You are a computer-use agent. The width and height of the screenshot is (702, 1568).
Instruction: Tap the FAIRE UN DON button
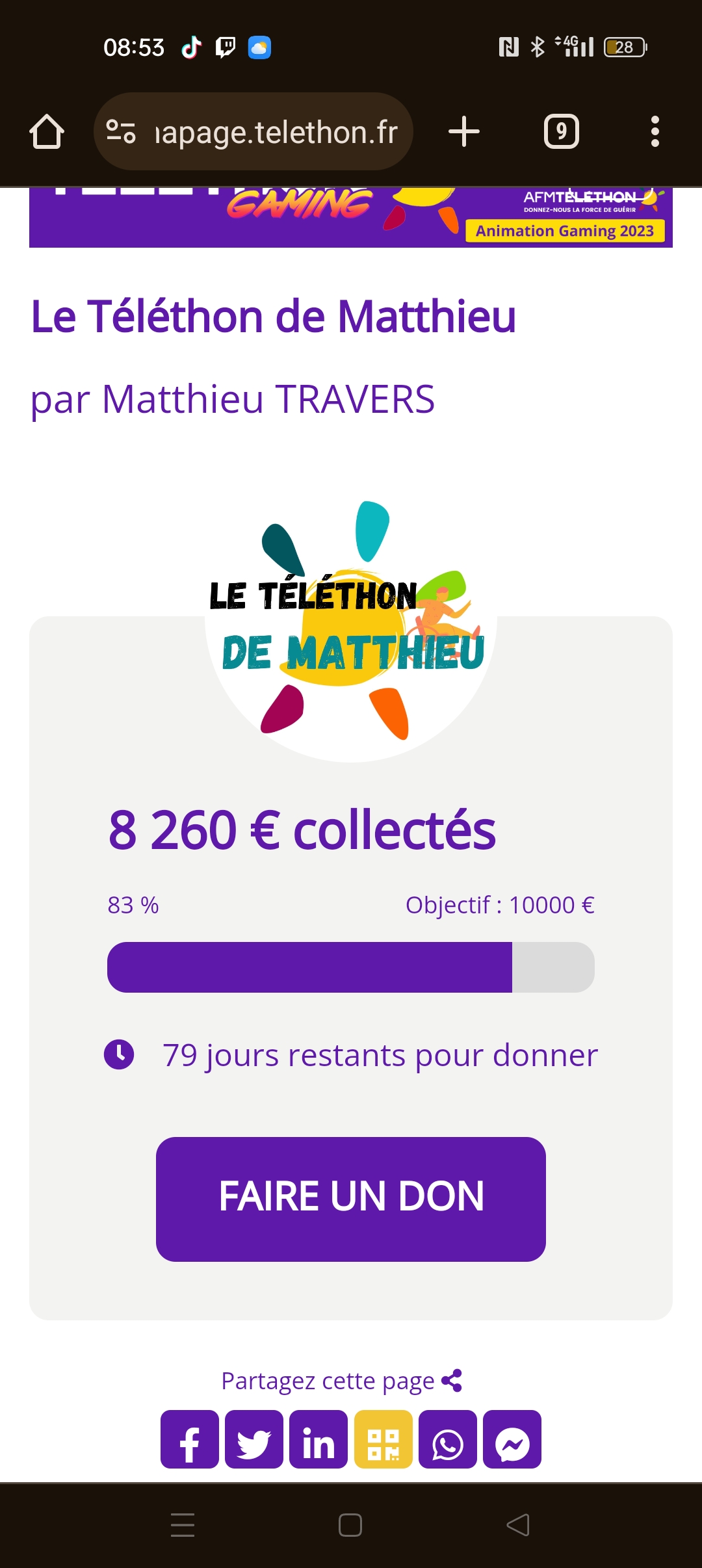[x=351, y=1199]
